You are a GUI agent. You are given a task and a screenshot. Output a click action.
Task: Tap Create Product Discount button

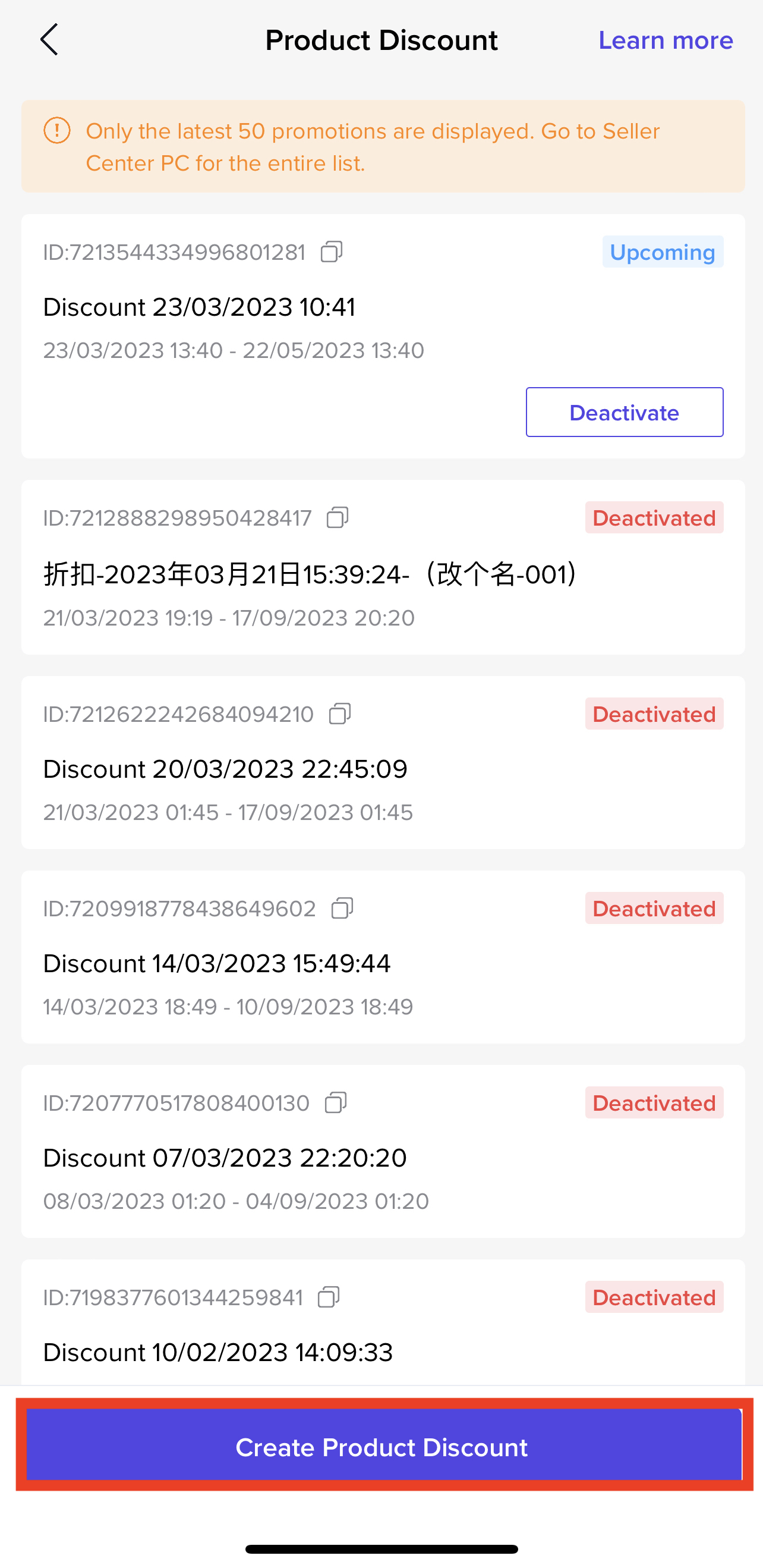click(x=382, y=1446)
